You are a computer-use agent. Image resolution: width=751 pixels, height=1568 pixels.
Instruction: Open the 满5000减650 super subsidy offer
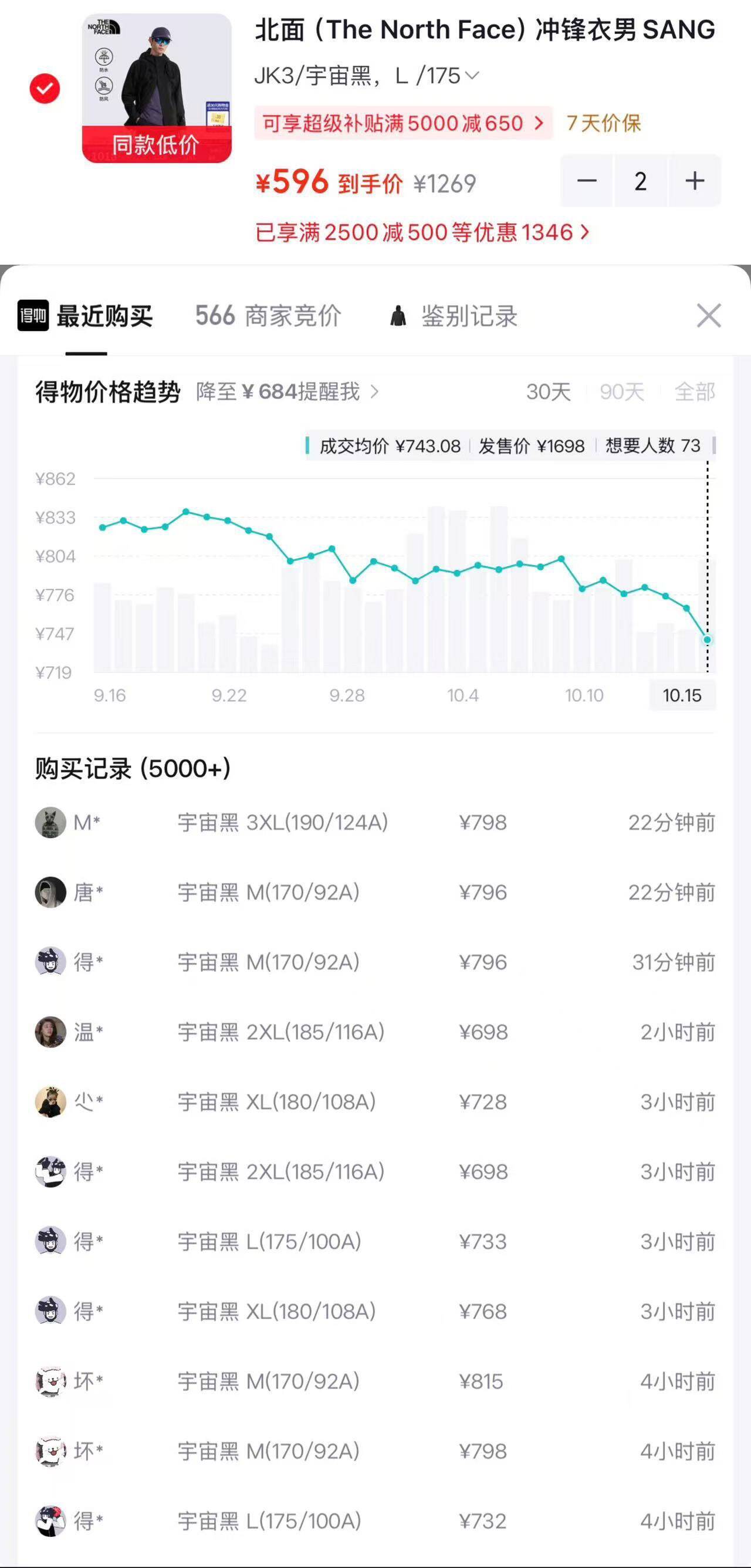pos(403,123)
